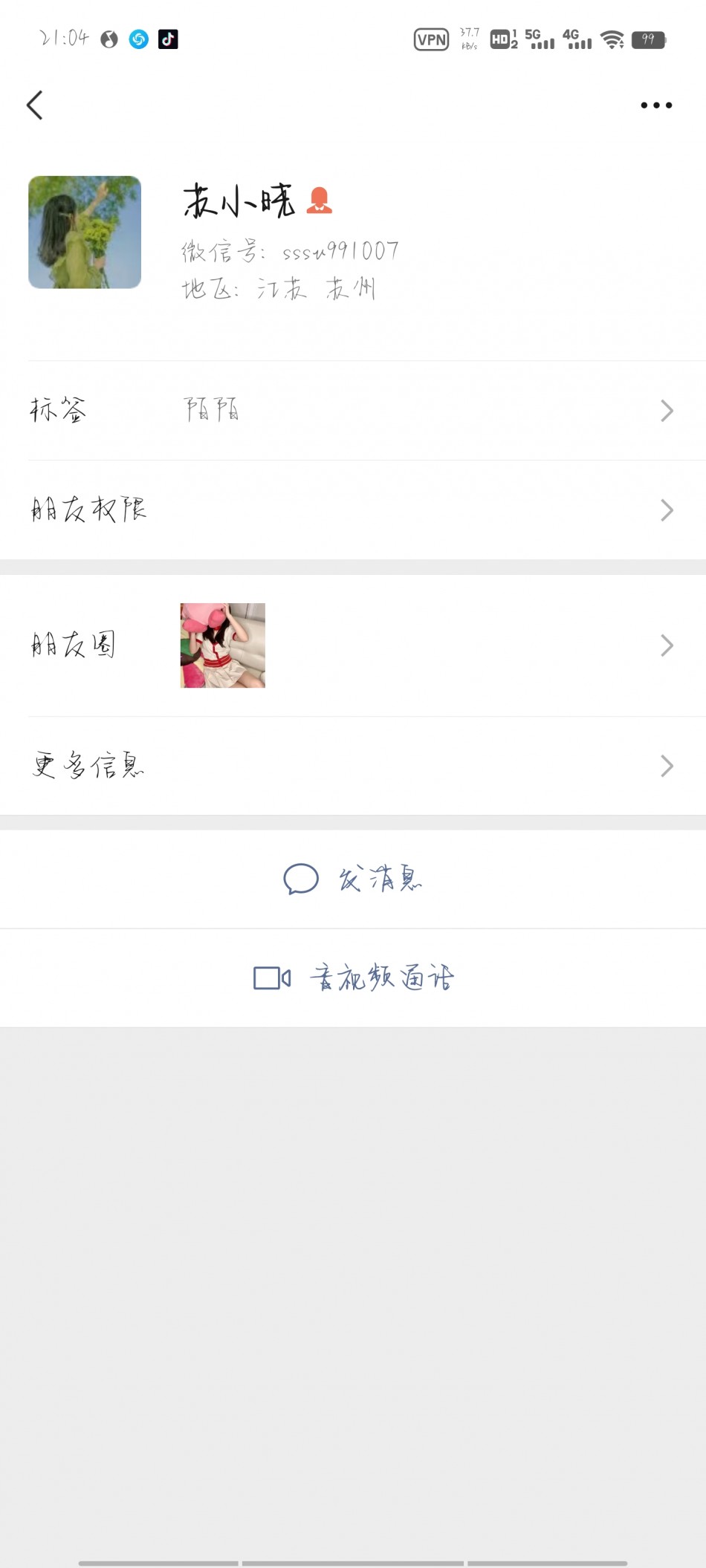Start 音视频通话 (voice or video call)
The height and width of the screenshot is (1568, 706).
(x=353, y=978)
